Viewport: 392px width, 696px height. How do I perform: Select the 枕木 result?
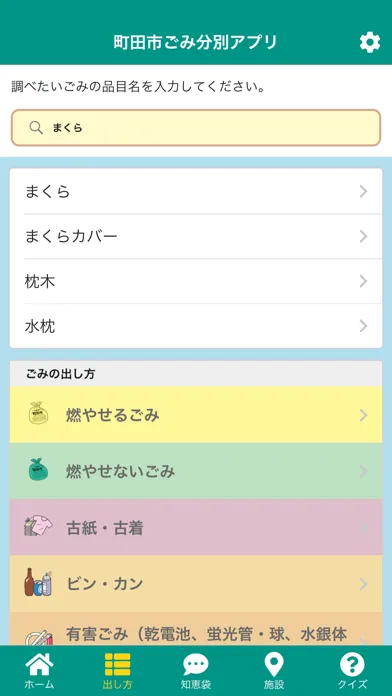pos(196,281)
